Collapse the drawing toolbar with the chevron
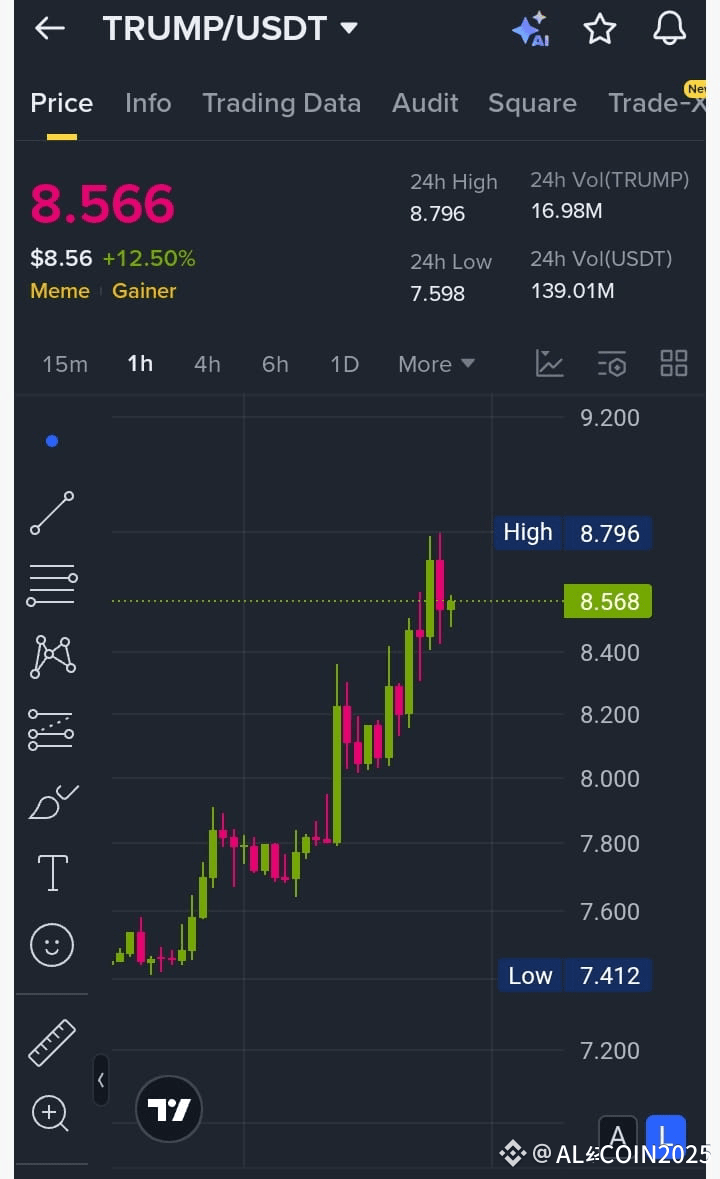This screenshot has height=1179, width=720. coord(101,1081)
